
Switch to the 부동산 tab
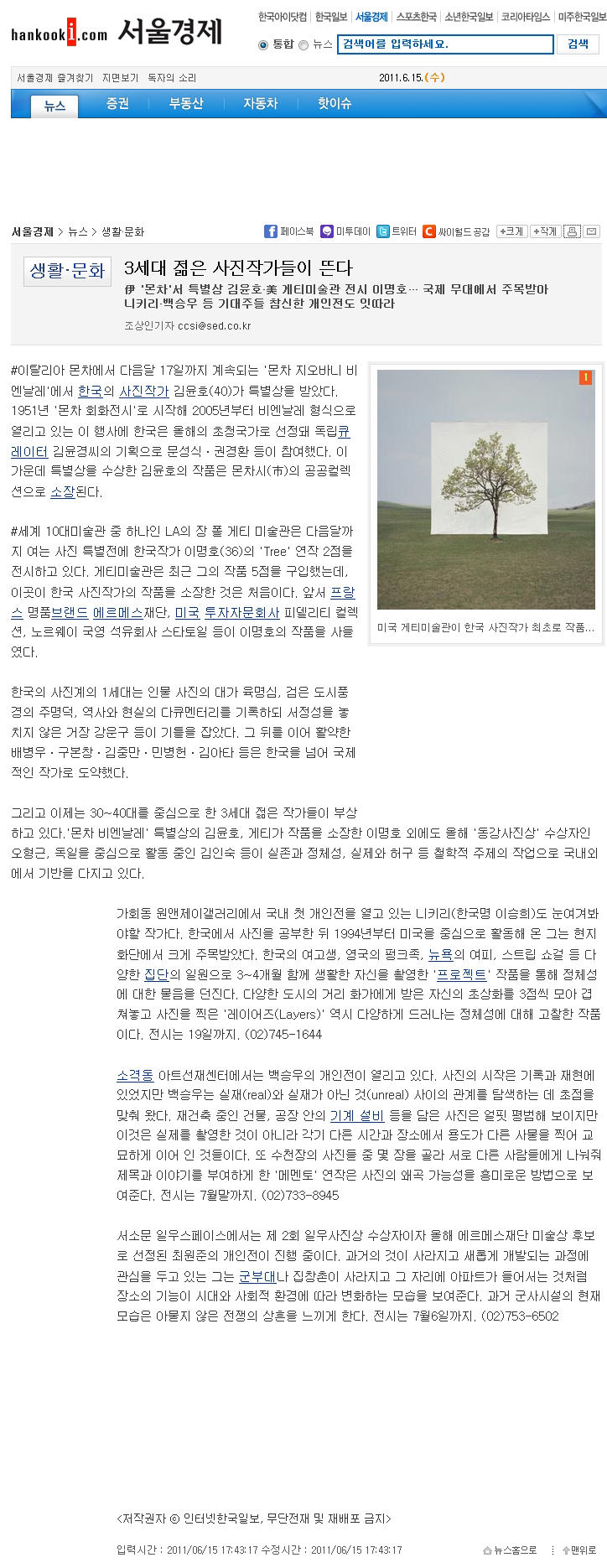point(186,103)
